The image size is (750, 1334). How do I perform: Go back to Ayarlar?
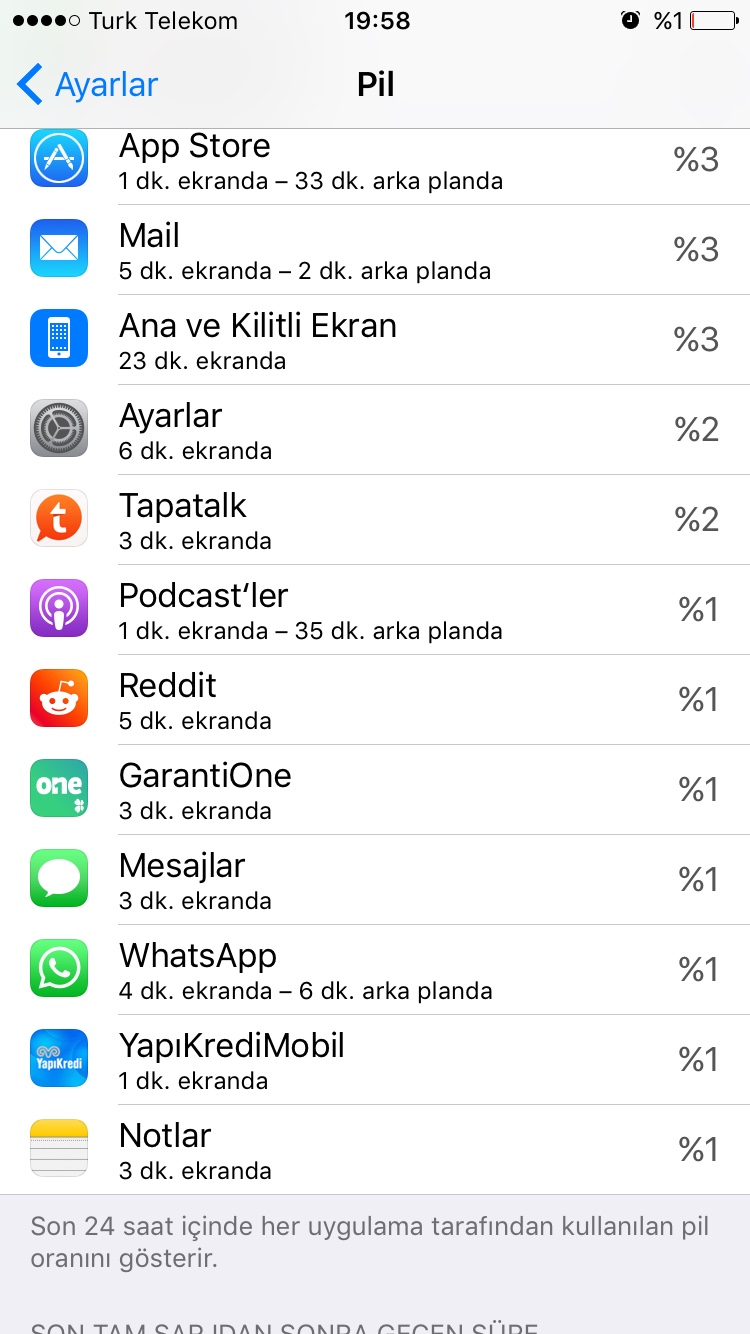(88, 85)
